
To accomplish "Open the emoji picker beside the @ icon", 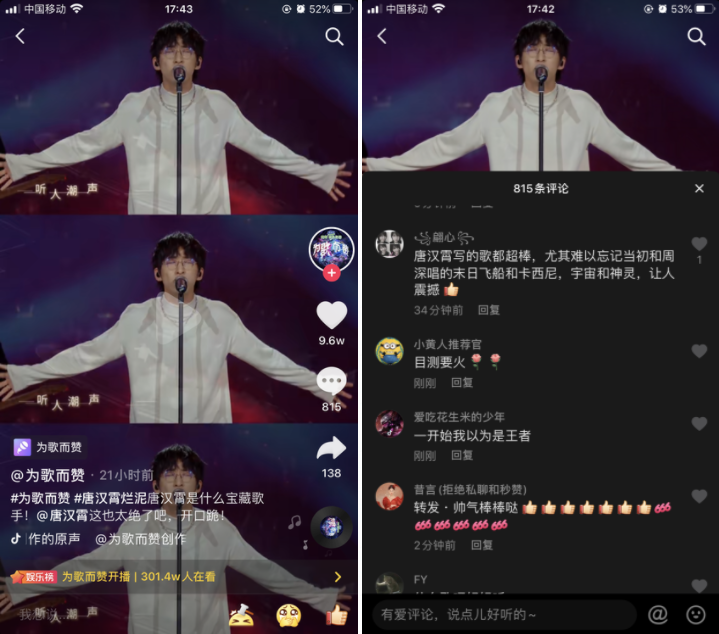I will 696,614.
